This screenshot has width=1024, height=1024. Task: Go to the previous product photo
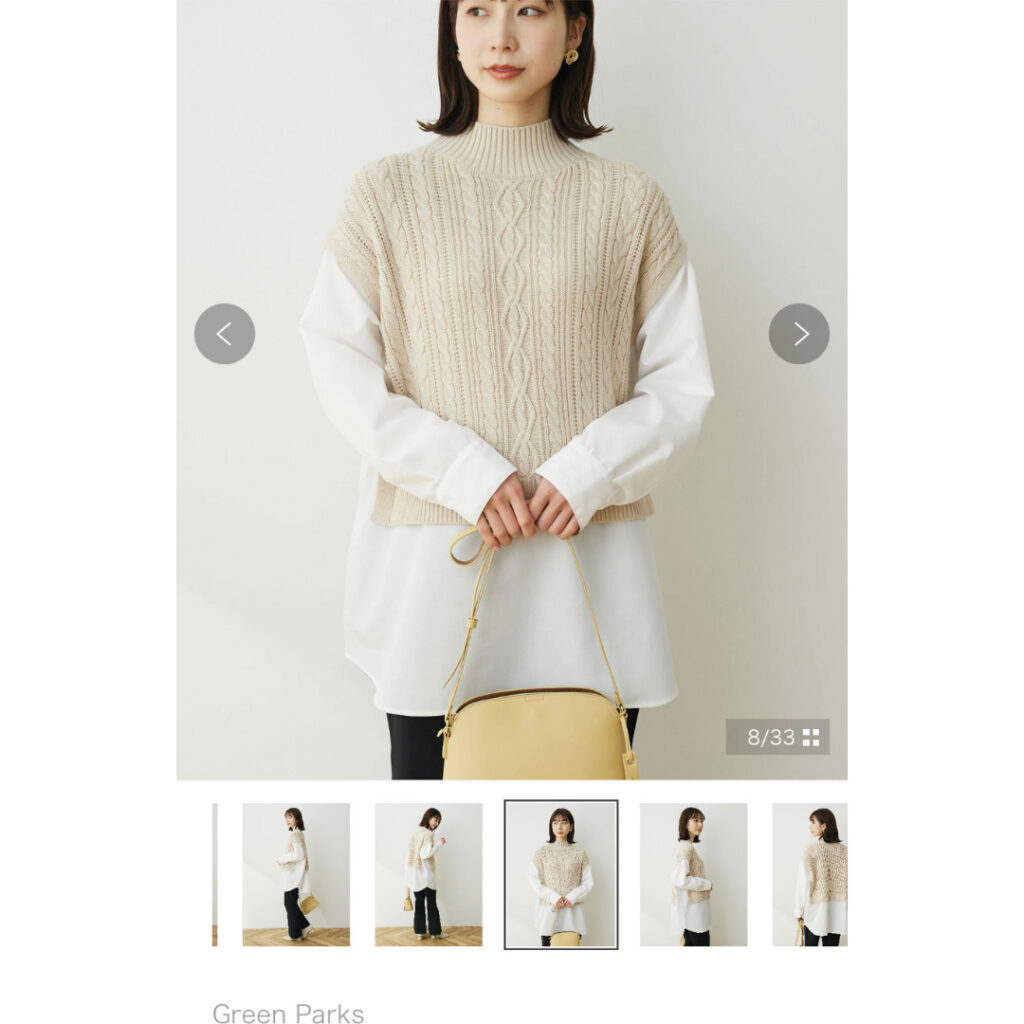coord(224,334)
